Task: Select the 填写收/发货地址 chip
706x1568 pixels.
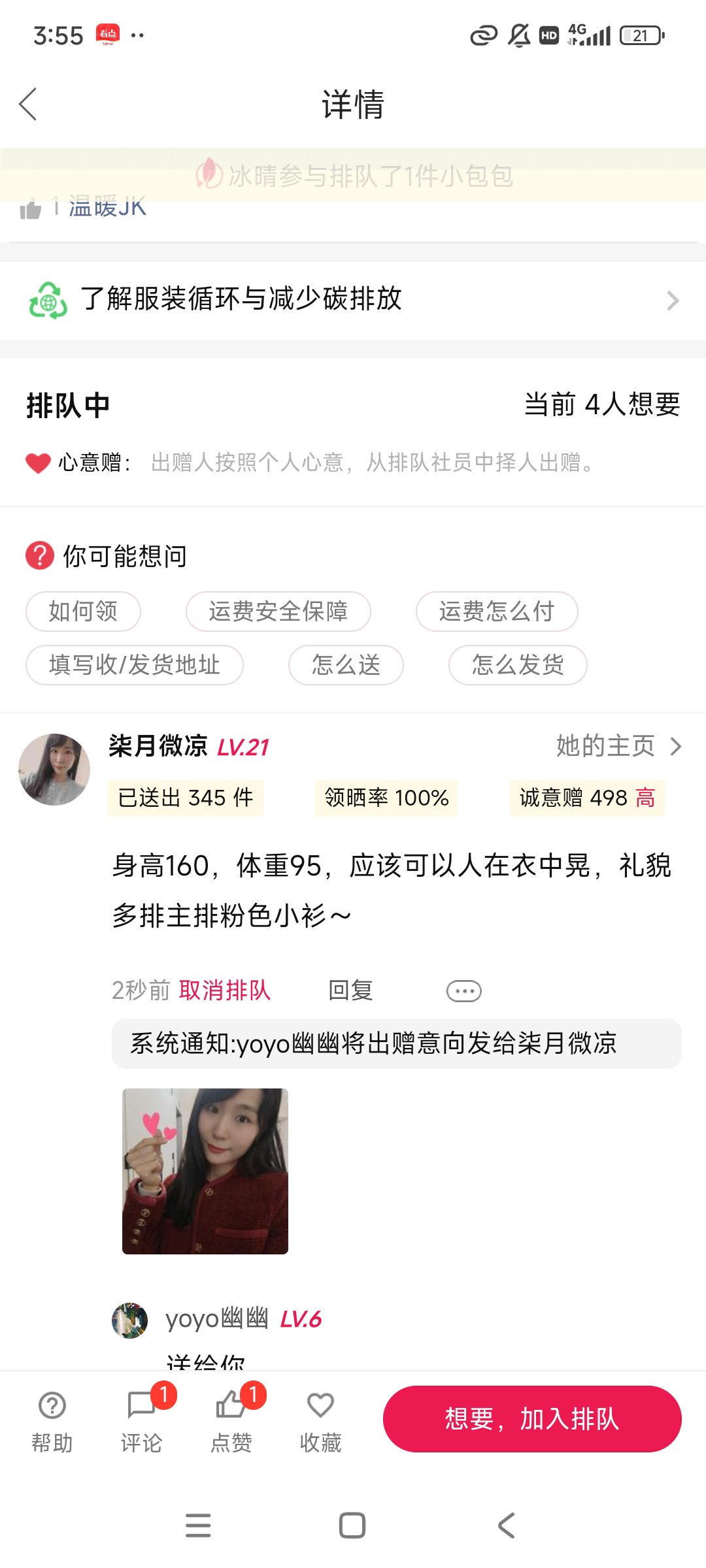Action: (135, 665)
